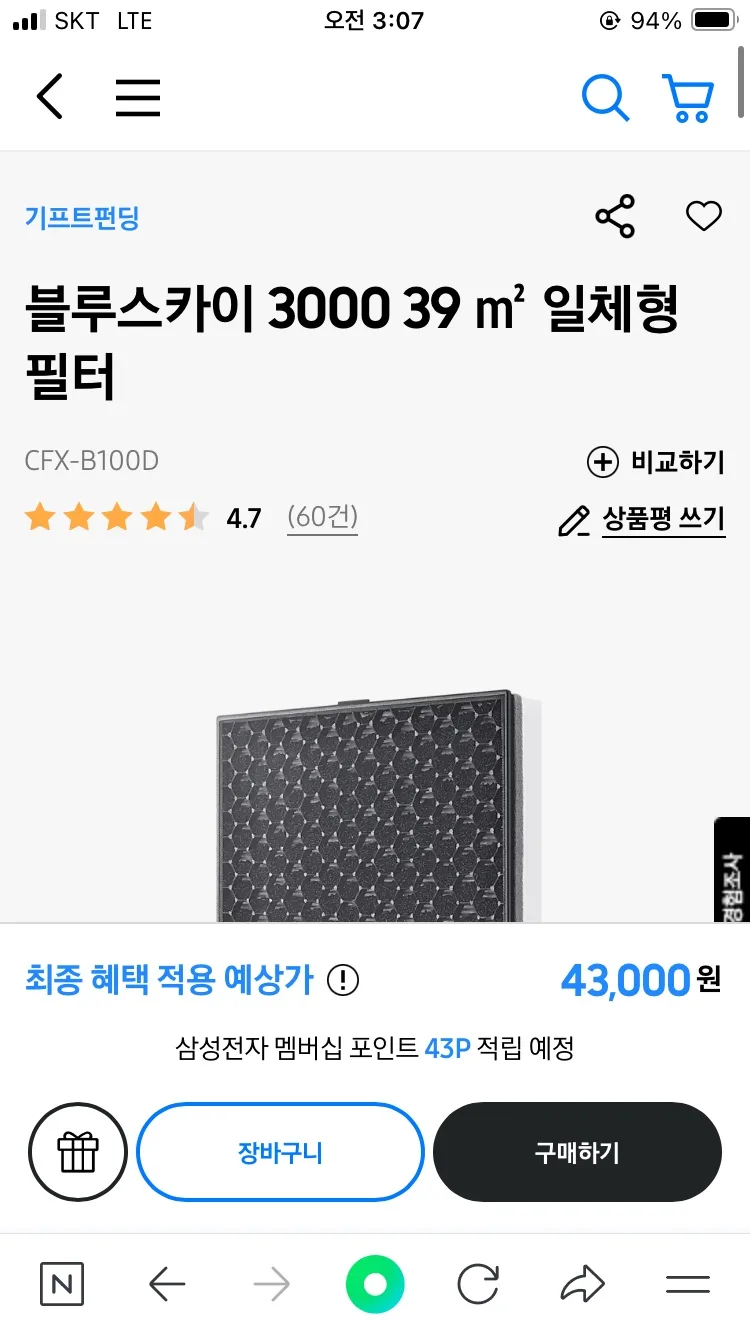Open the shopping cart icon
750x1334 pixels.
[688, 97]
